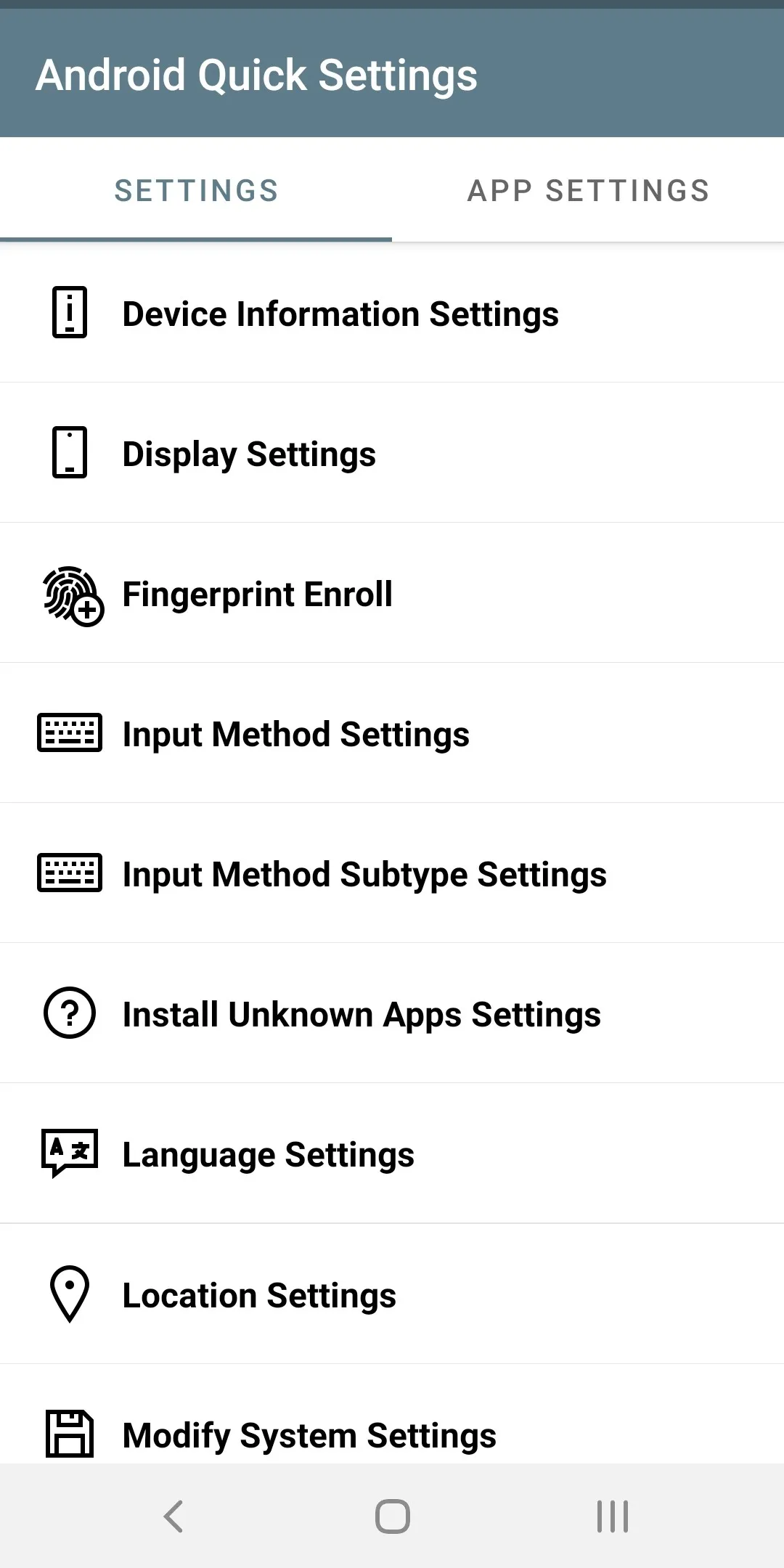Show recent apps from navigation bar
784x1568 pixels.
[612, 1516]
